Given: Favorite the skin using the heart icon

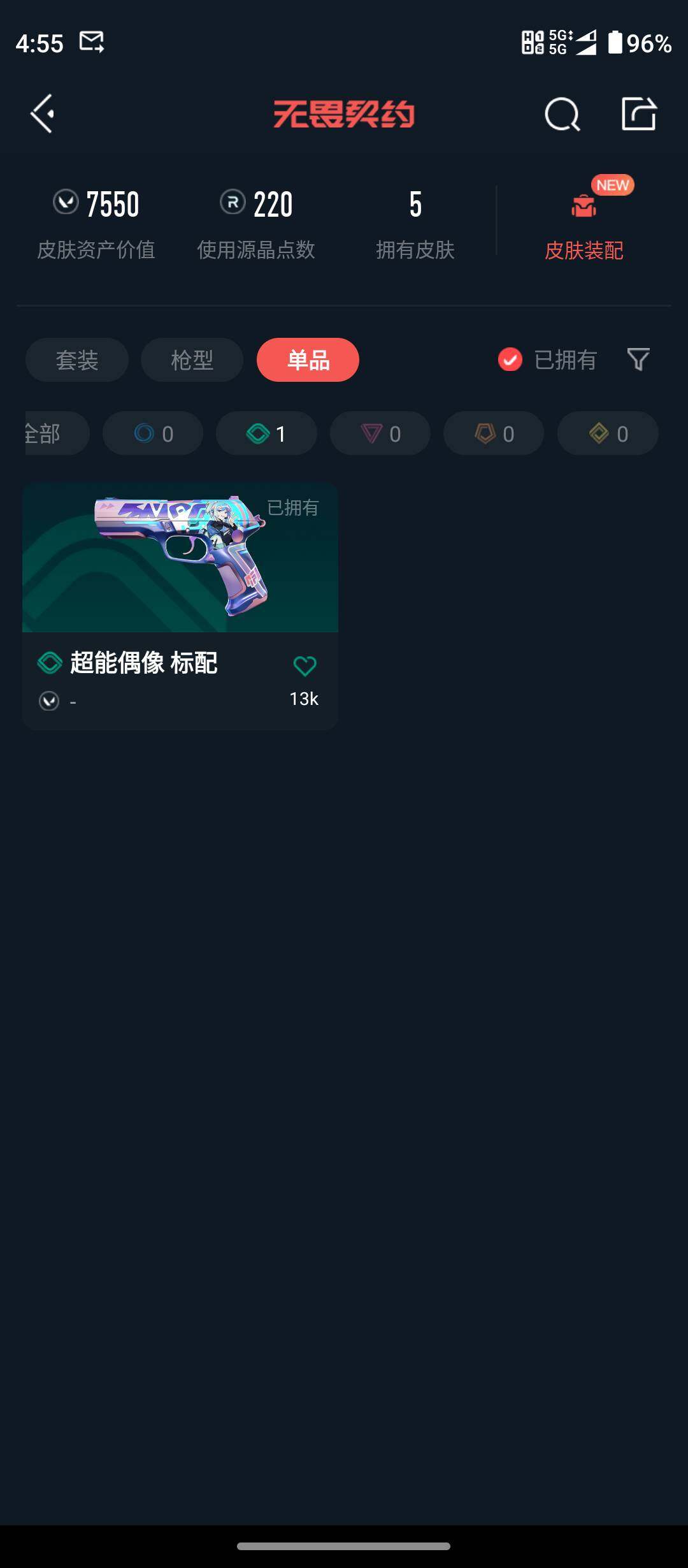Looking at the screenshot, I should point(305,664).
